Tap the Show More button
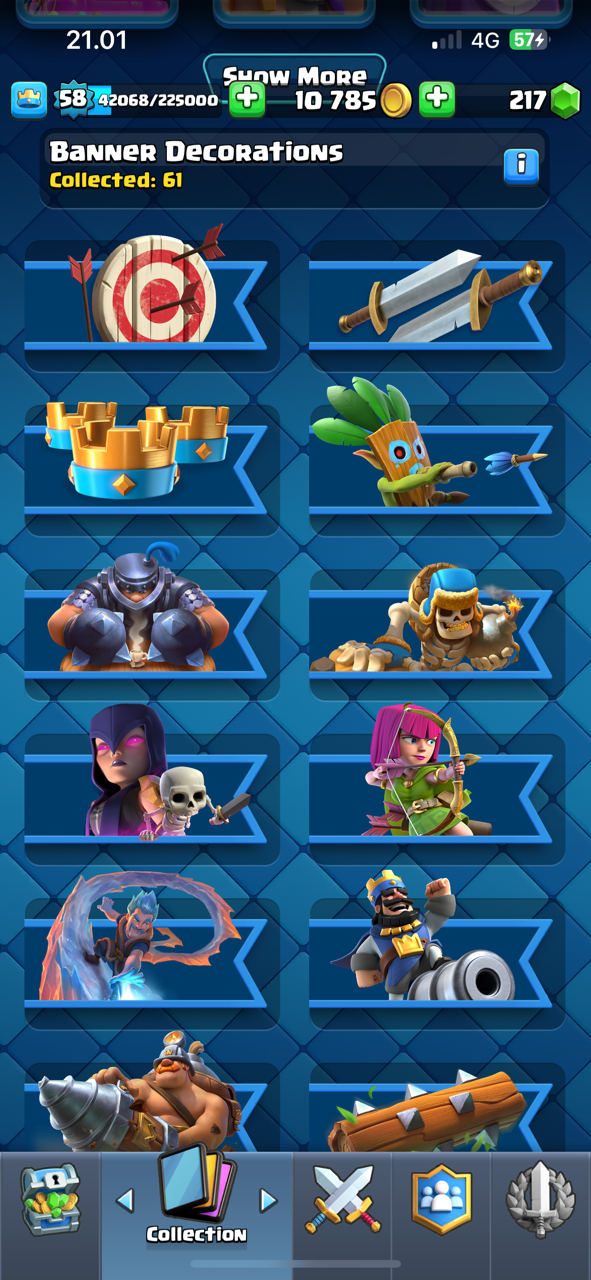 [295, 76]
